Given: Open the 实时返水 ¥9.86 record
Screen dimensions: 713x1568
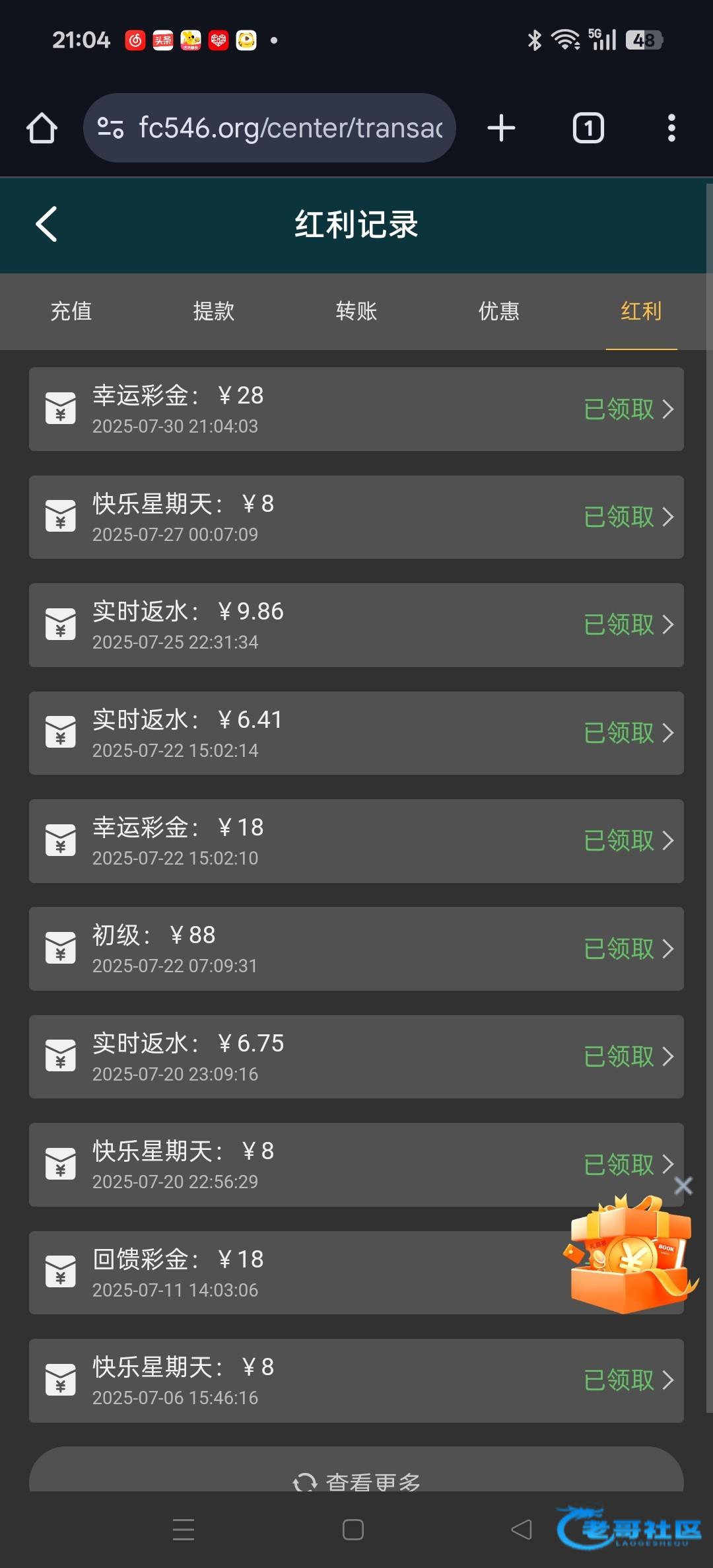Looking at the screenshot, I should pyautogui.click(x=356, y=625).
